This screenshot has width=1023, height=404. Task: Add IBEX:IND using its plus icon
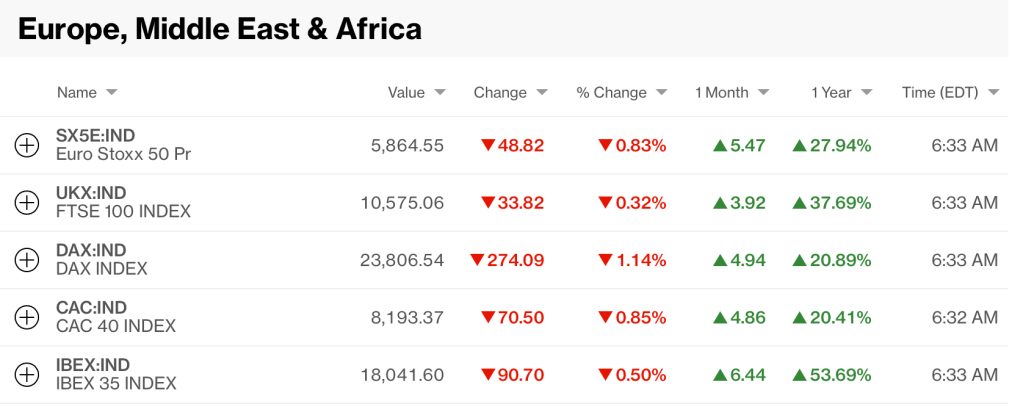[27, 375]
